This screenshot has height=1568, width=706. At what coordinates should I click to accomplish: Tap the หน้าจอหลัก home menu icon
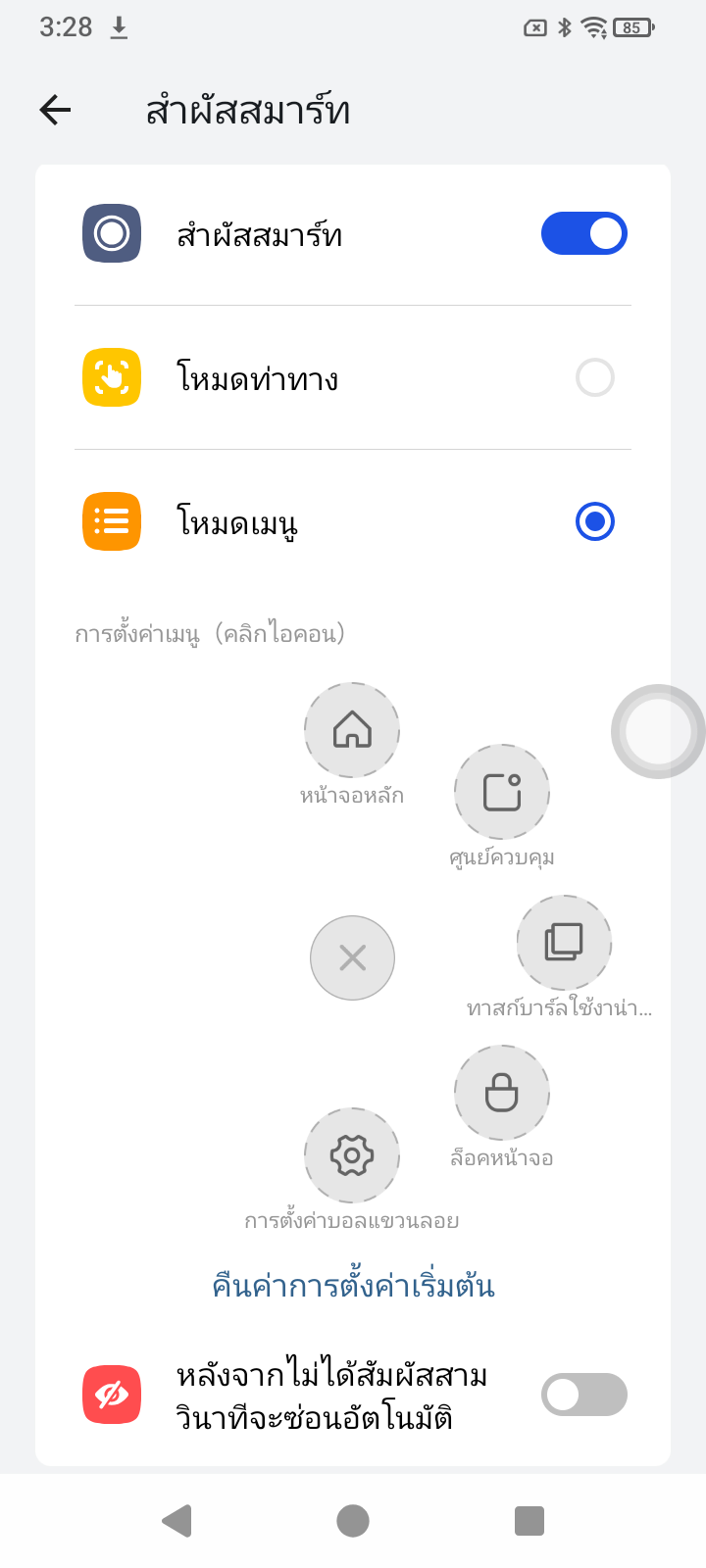point(352,730)
